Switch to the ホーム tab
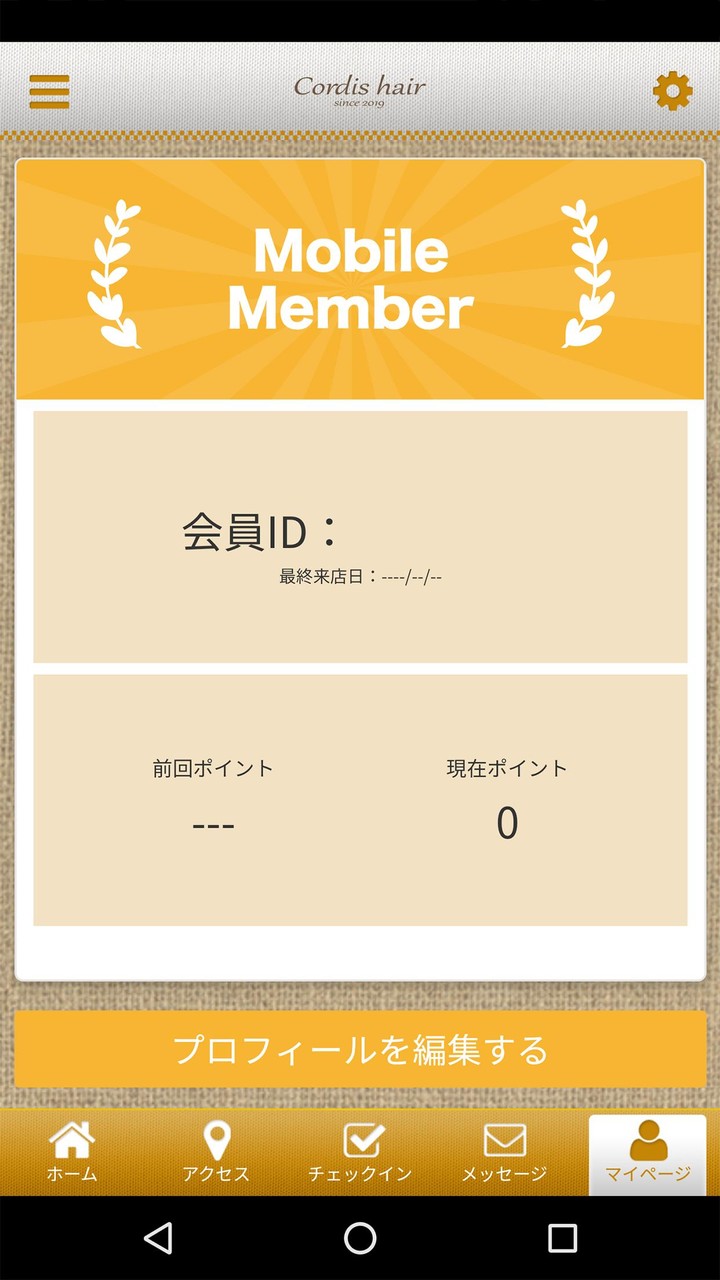The width and height of the screenshot is (720, 1280). pyautogui.click(x=72, y=1152)
